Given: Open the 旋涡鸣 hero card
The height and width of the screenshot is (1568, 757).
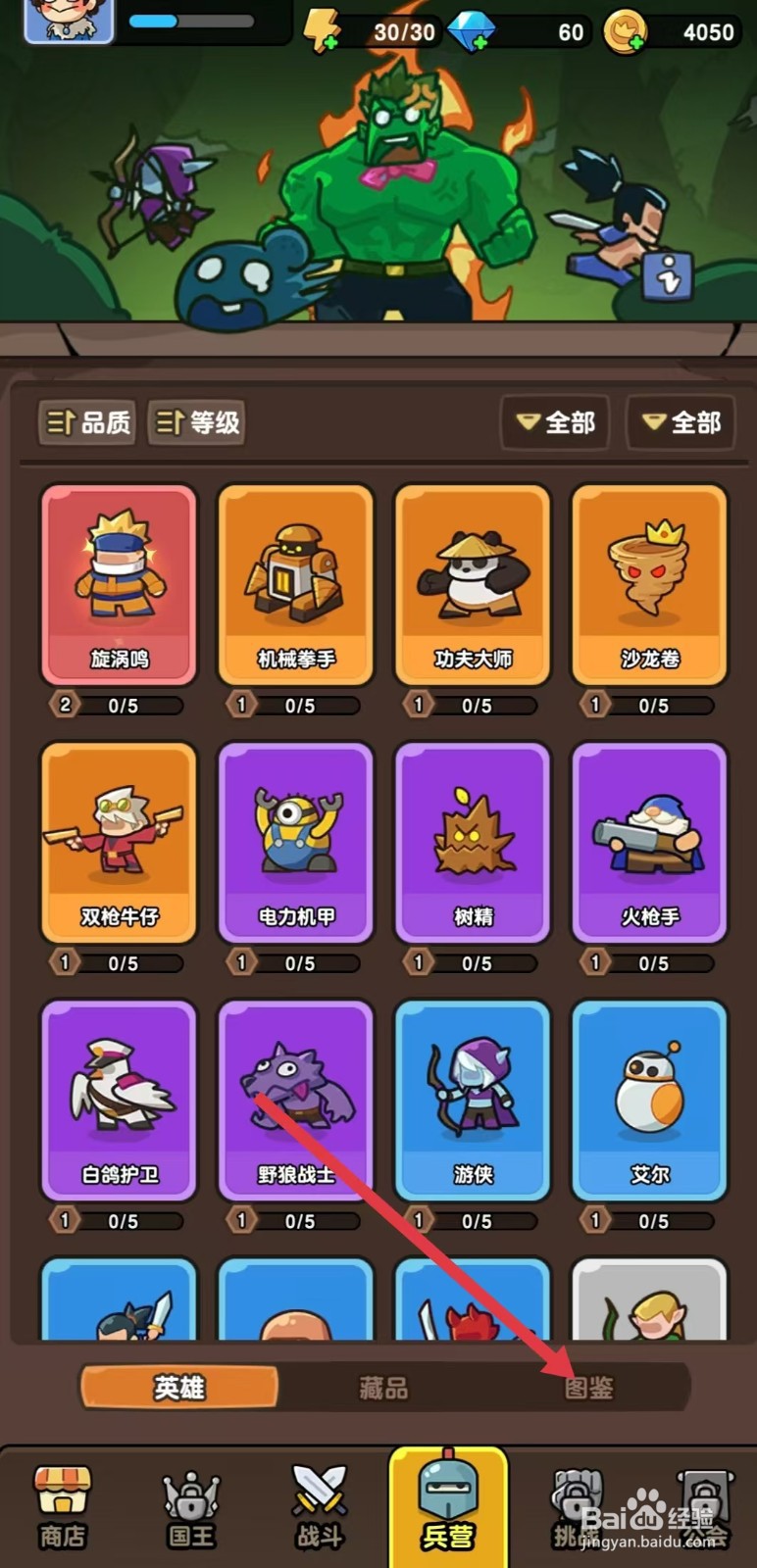Looking at the screenshot, I should (118, 583).
